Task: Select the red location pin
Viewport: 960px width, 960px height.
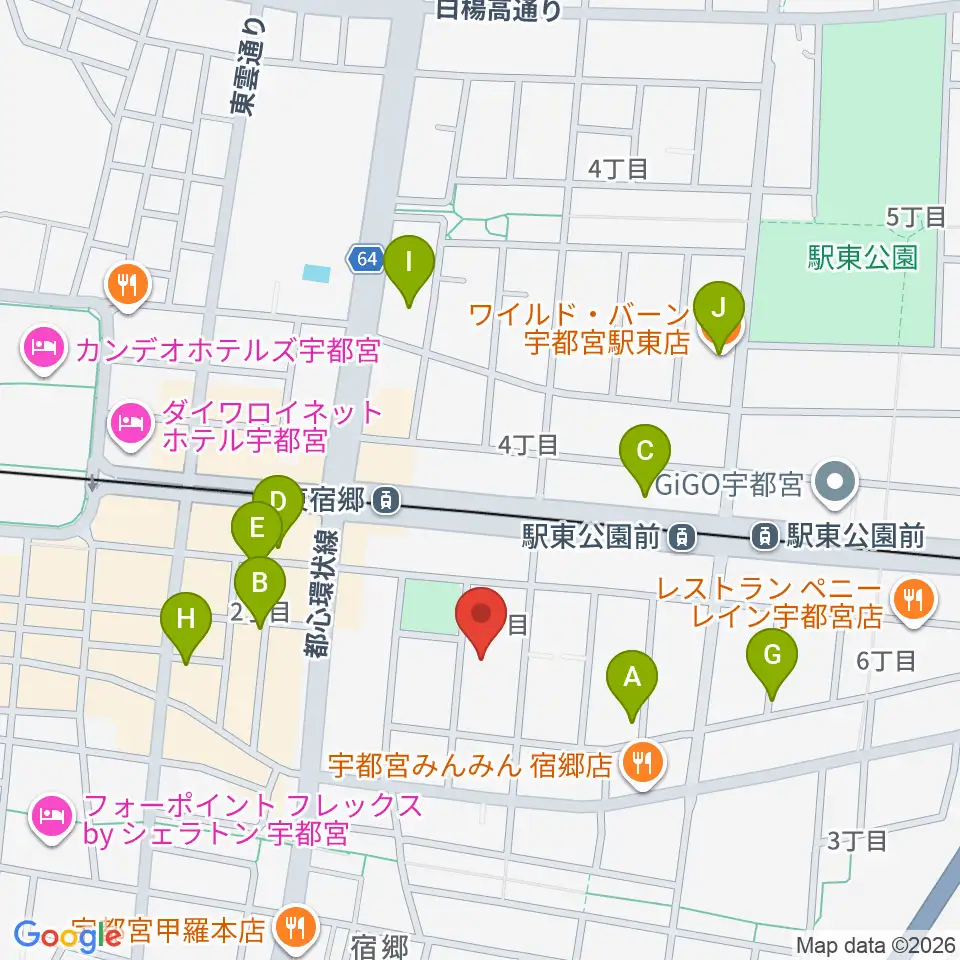Action: [481, 617]
